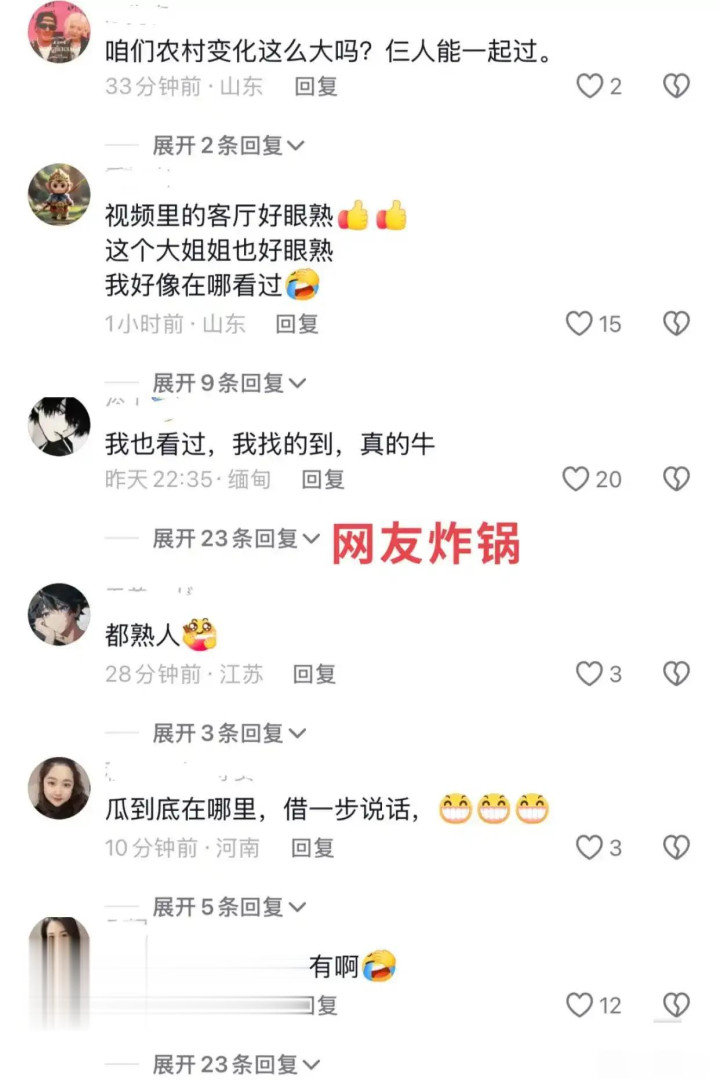The width and height of the screenshot is (720, 1080).
Task: Reply to the 28分钟前 江苏 comment
Action: (314, 674)
